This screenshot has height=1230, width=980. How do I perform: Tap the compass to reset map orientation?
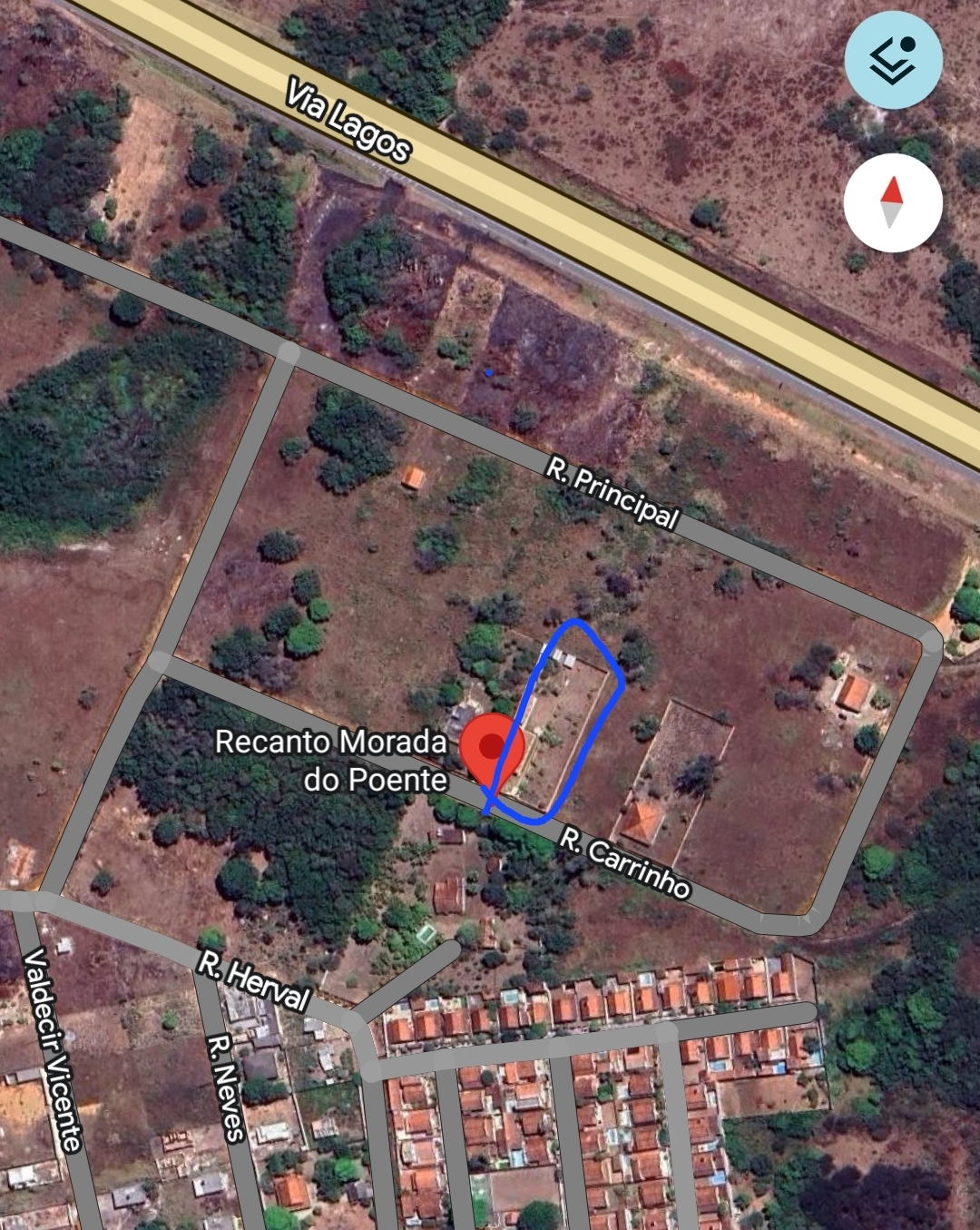pyautogui.click(x=893, y=202)
